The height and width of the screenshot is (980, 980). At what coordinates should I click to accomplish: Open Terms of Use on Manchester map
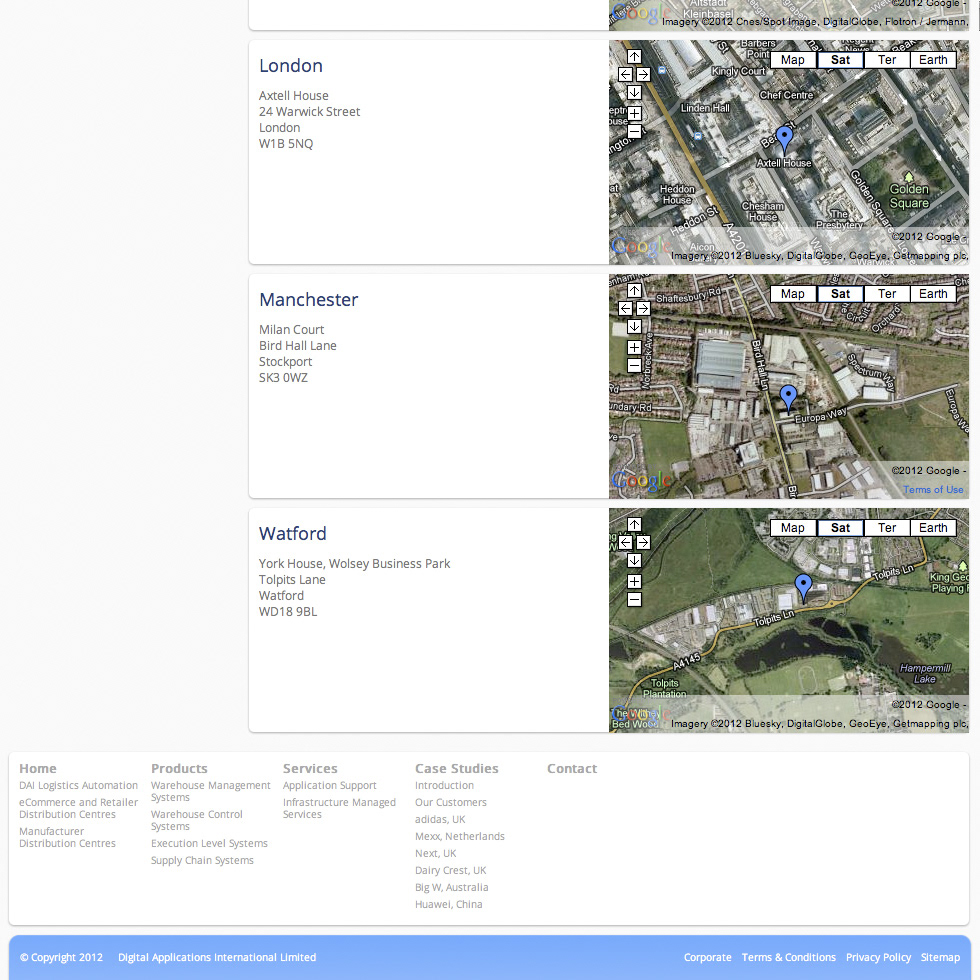click(x=933, y=490)
